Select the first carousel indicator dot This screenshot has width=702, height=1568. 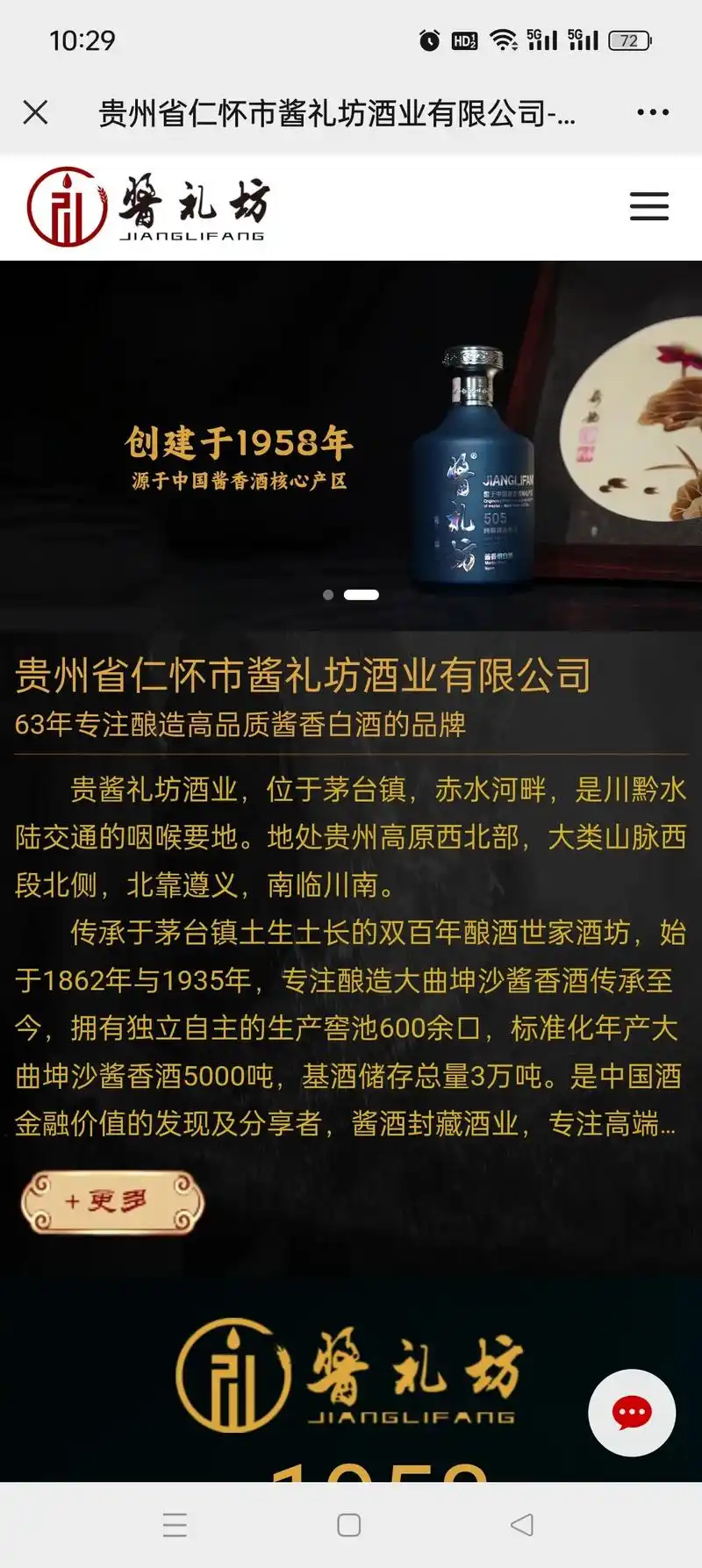[x=327, y=594]
